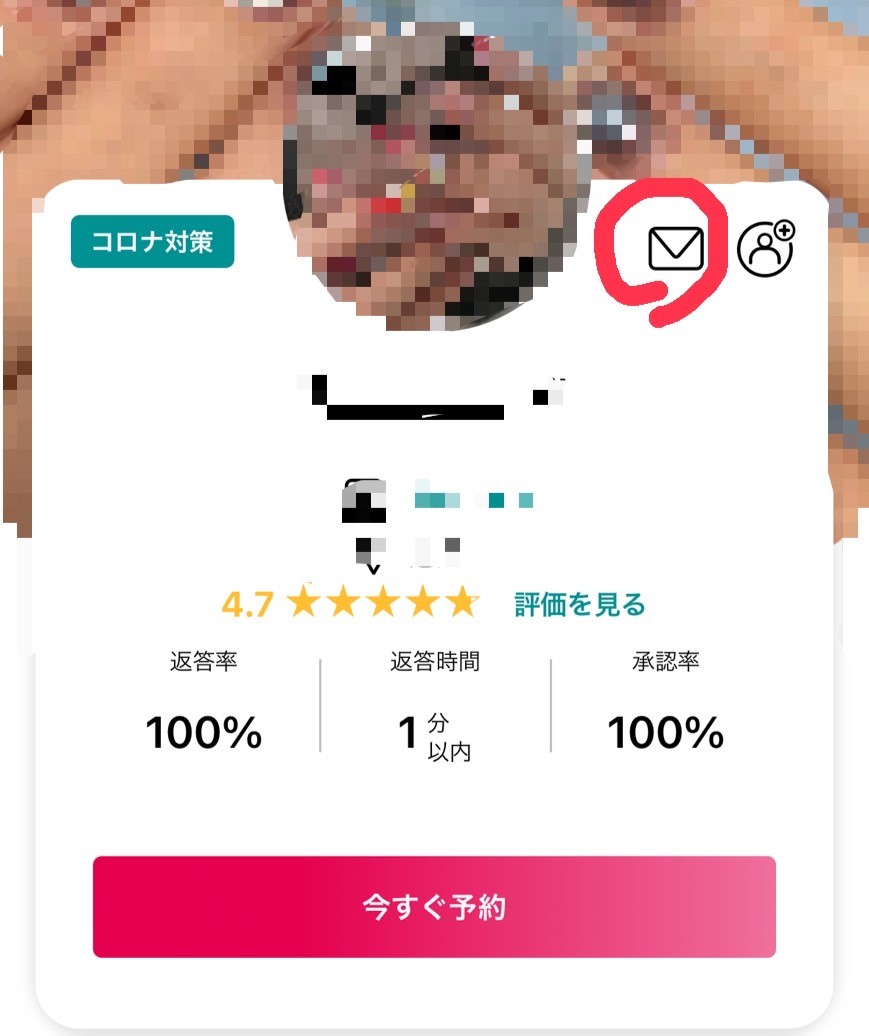Open the 評価を見る reviews link
This screenshot has width=869, height=1036.
(580, 604)
